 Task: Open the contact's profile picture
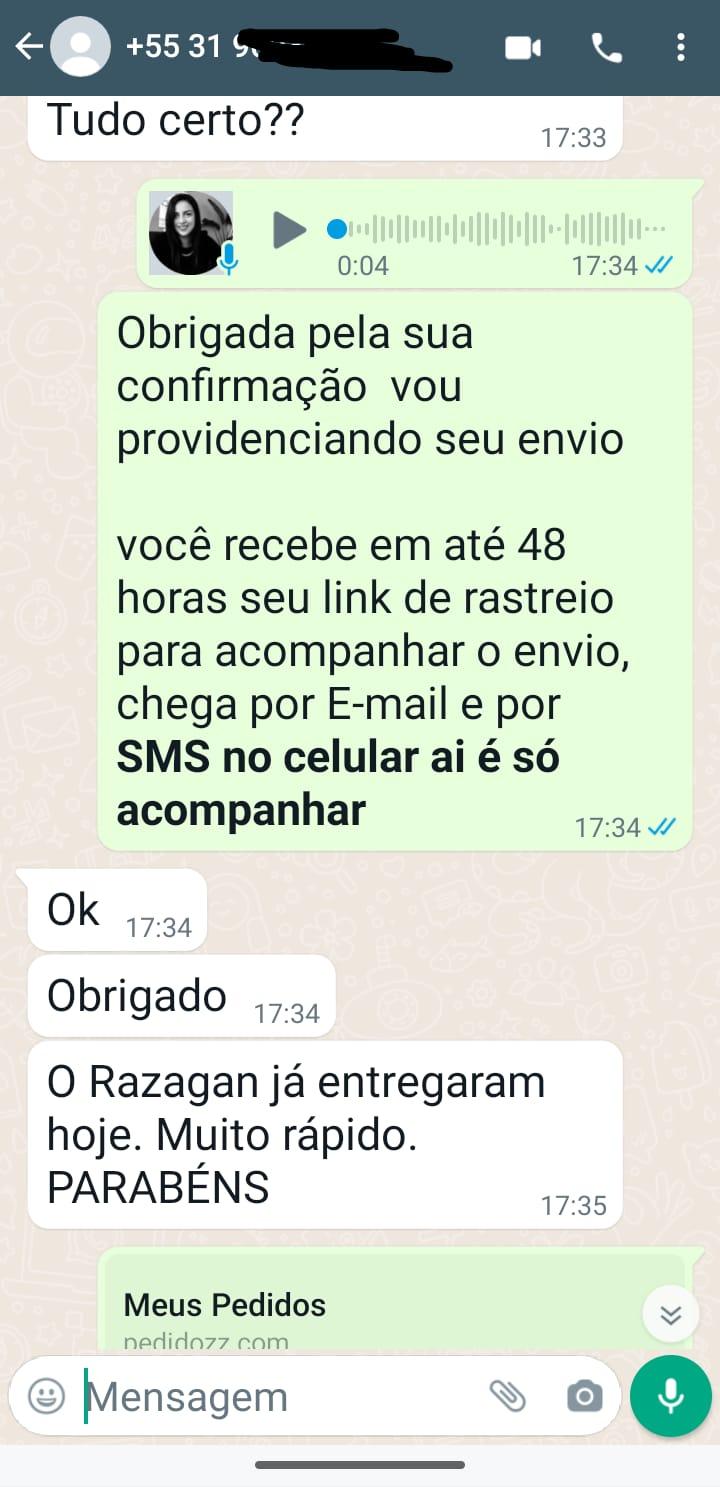tap(81, 47)
